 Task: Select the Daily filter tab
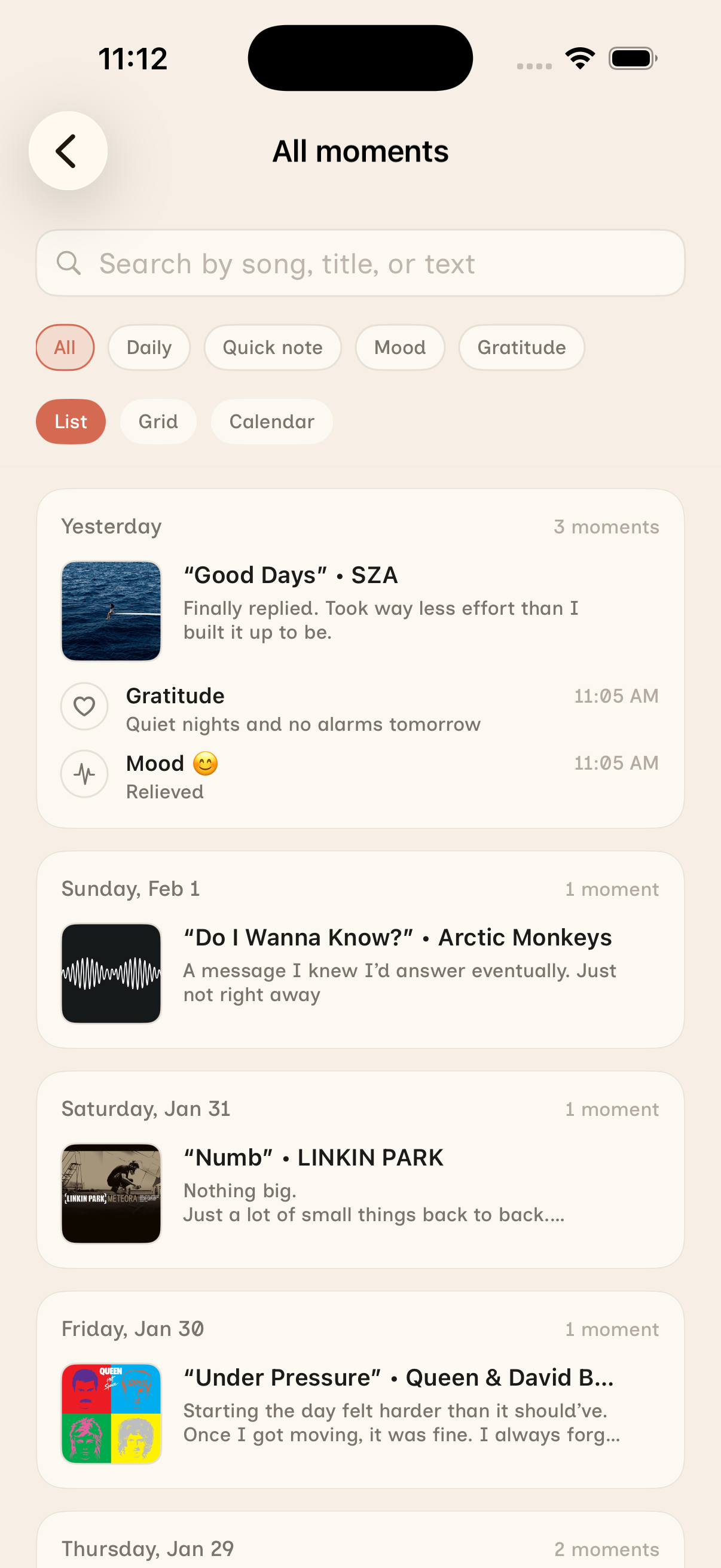[148, 347]
